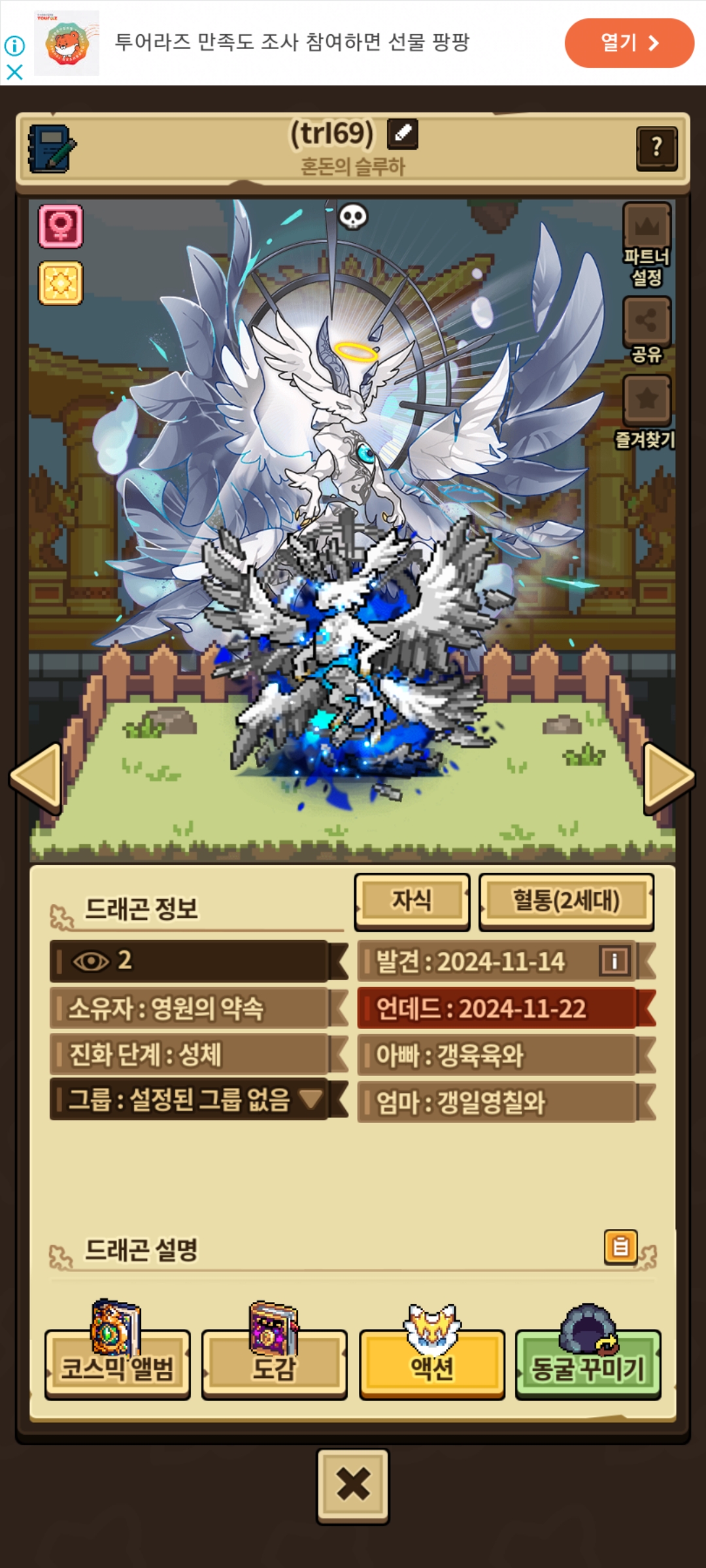Viewport: 706px width, 1568px height.
Task: Show discovery date info icon
Action: (x=614, y=961)
